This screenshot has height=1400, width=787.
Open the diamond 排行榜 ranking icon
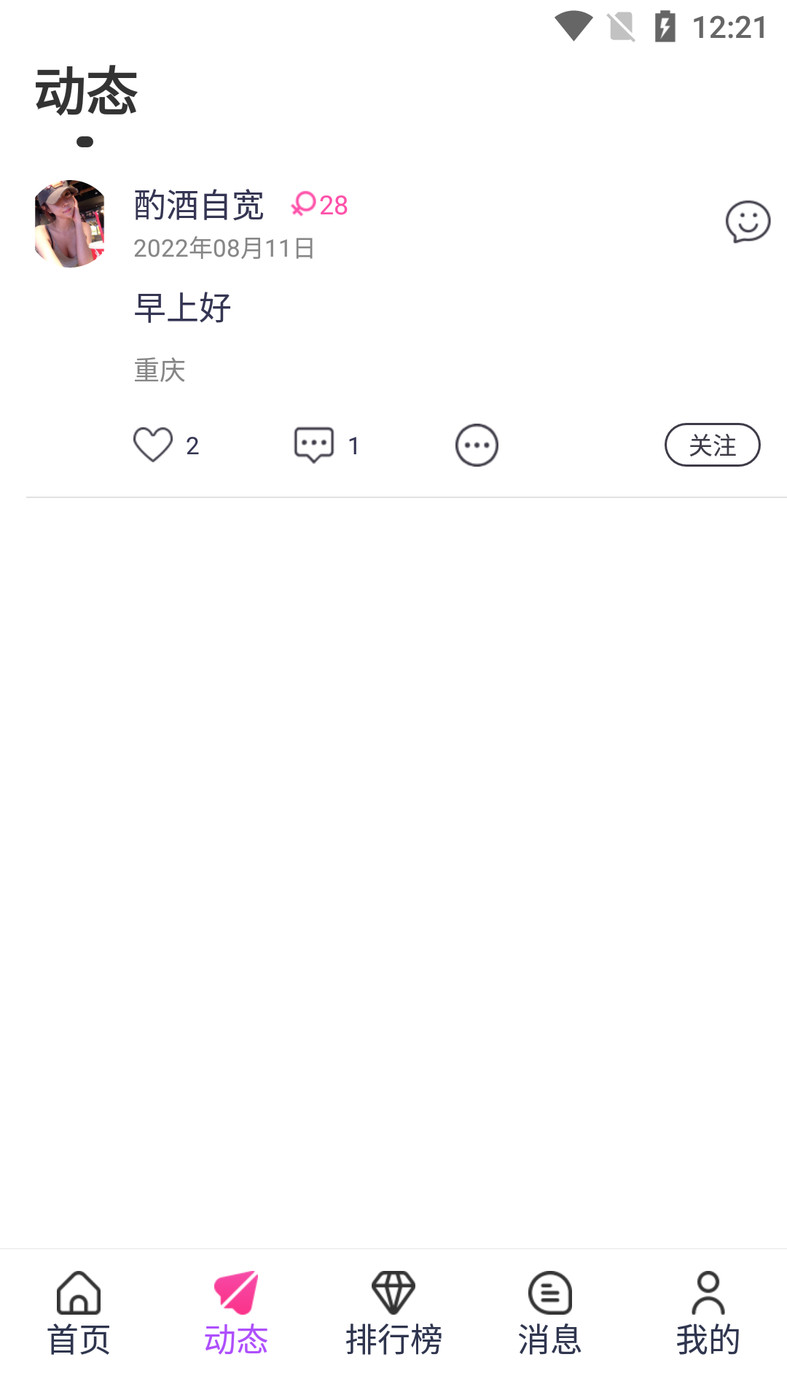[393, 1292]
